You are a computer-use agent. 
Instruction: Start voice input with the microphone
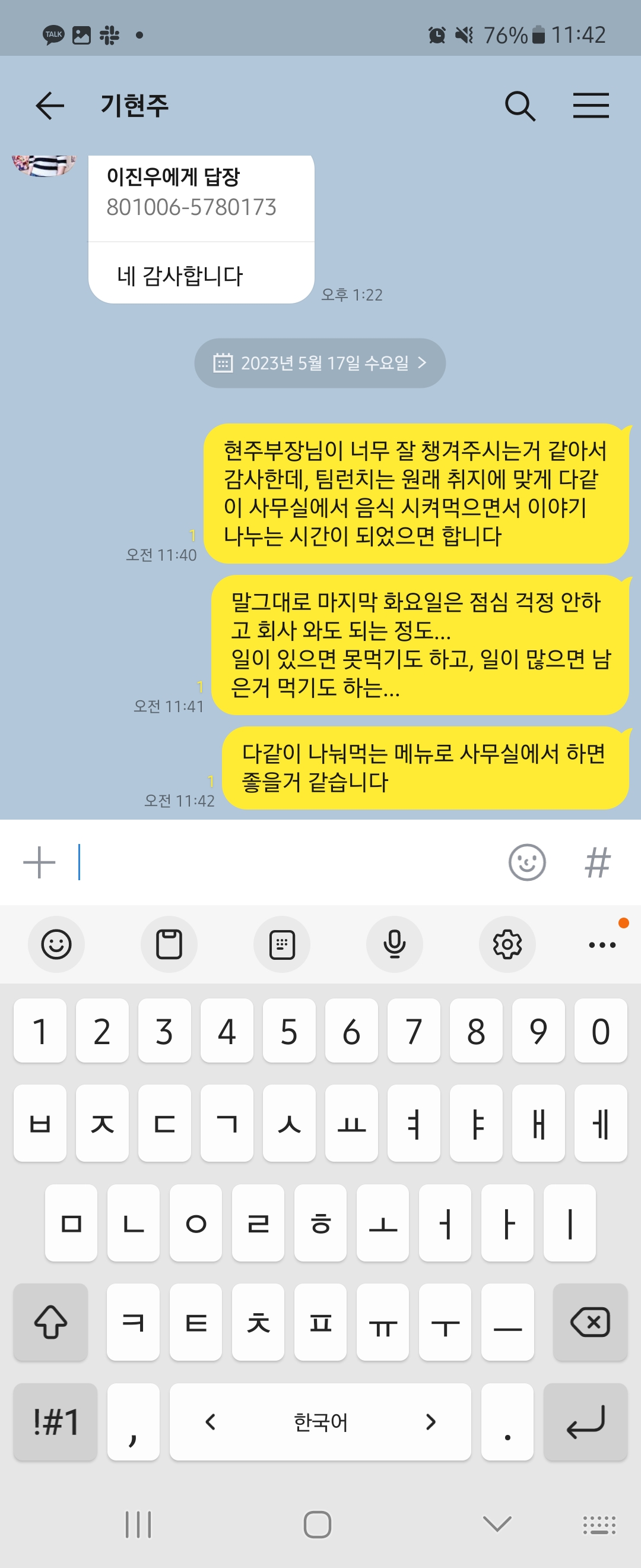point(394,944)
